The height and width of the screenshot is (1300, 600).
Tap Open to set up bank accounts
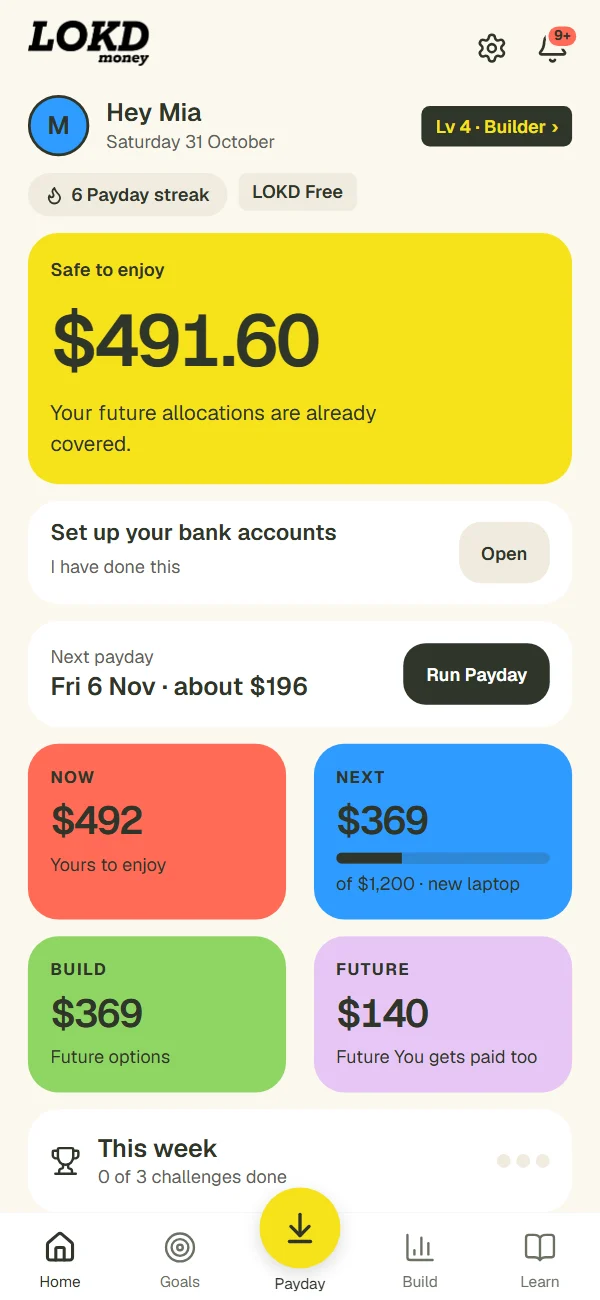tap(504, 553)
